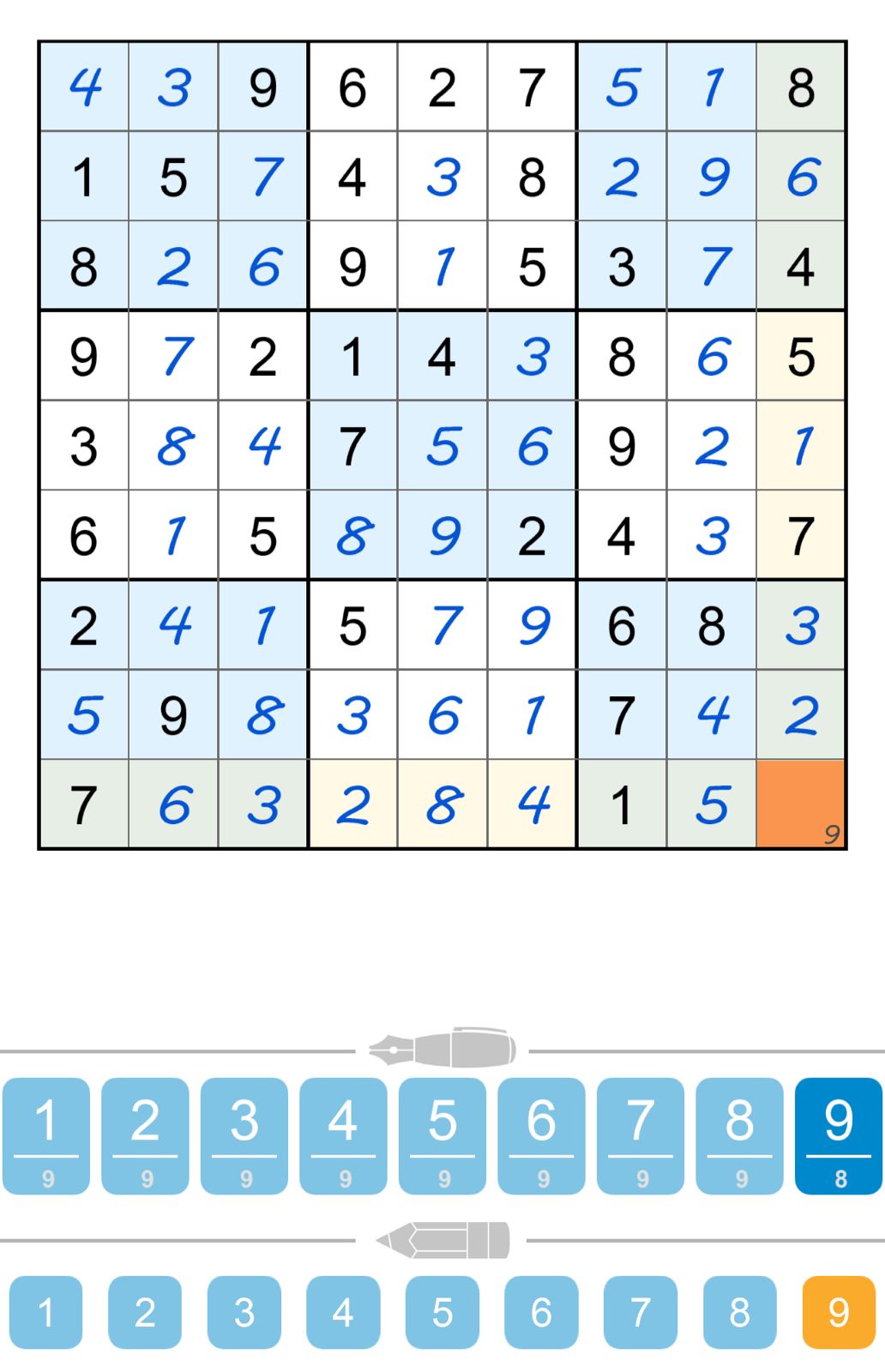The height and width of the screenshot is (1372, 885).
Task: Tap the highlighted dark-blue 9 pen button
Action: 836,1130
